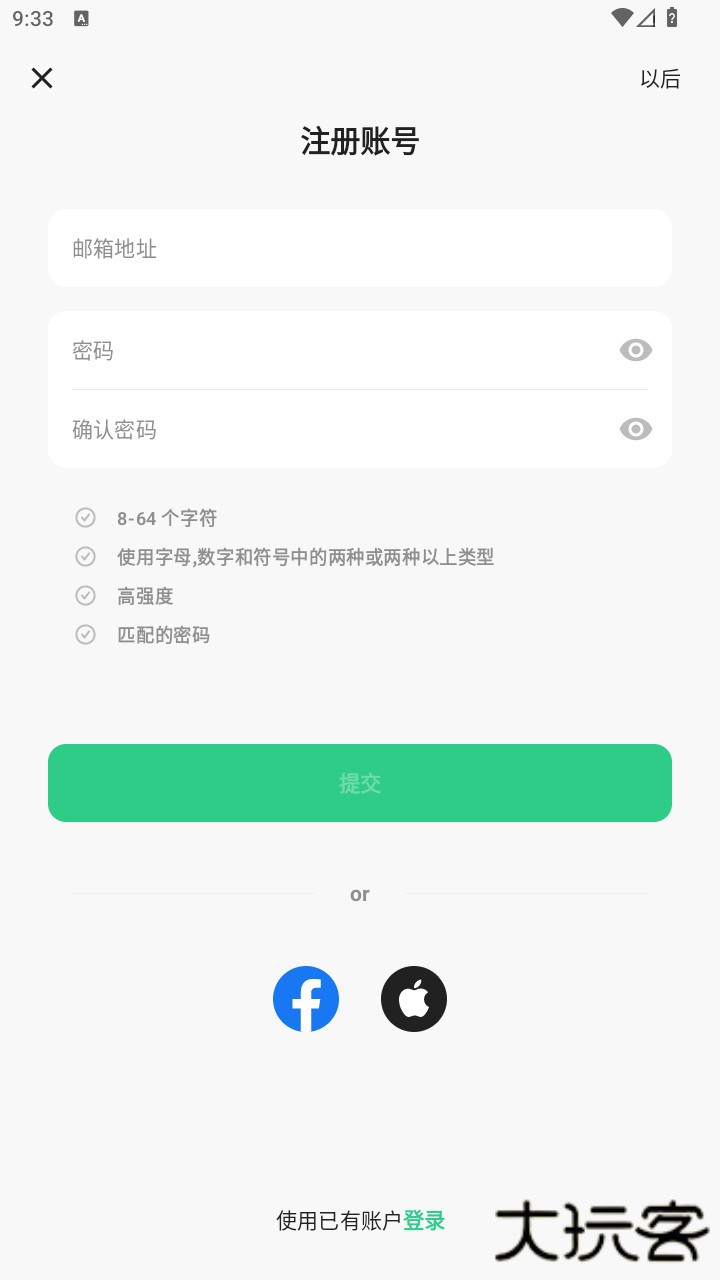The image size is (720, 1280).
Task: Tap the indicator next to 使用字母,数字和符号 rule
Action: (x=85, y=556)
